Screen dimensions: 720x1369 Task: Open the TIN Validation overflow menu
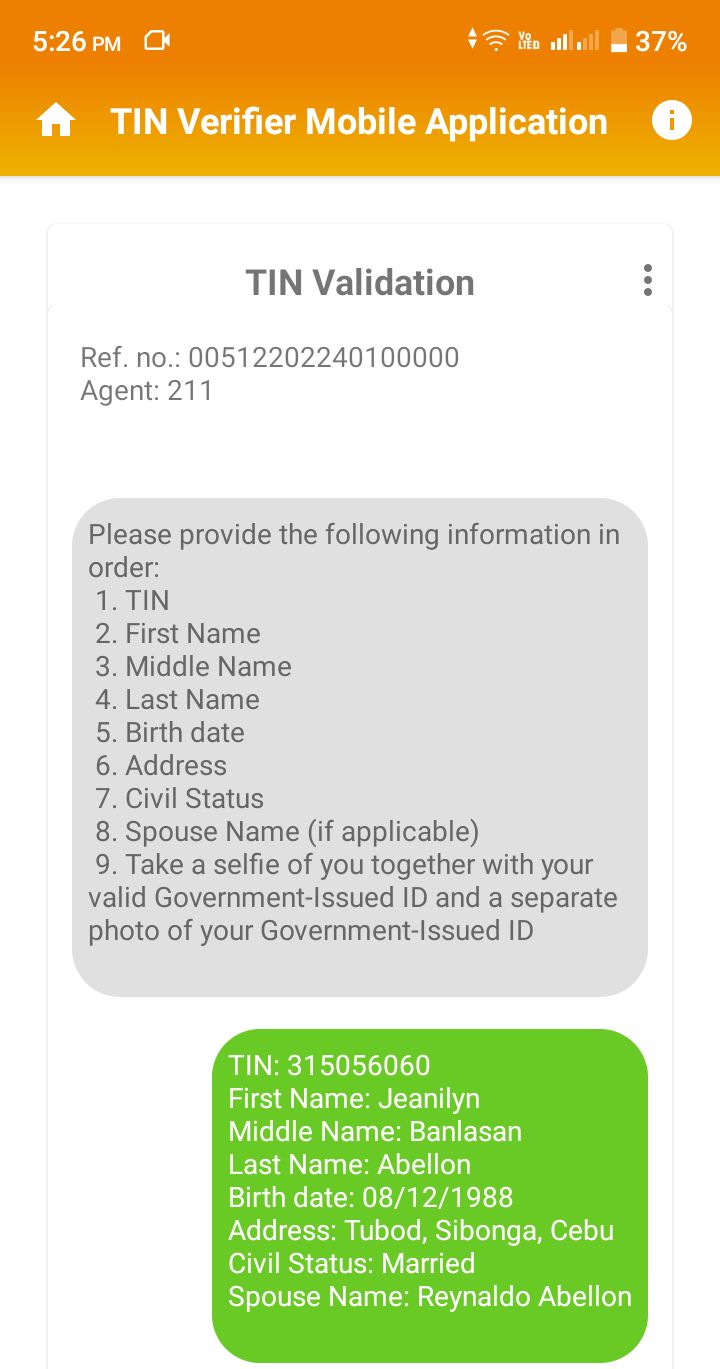[648, 281]
